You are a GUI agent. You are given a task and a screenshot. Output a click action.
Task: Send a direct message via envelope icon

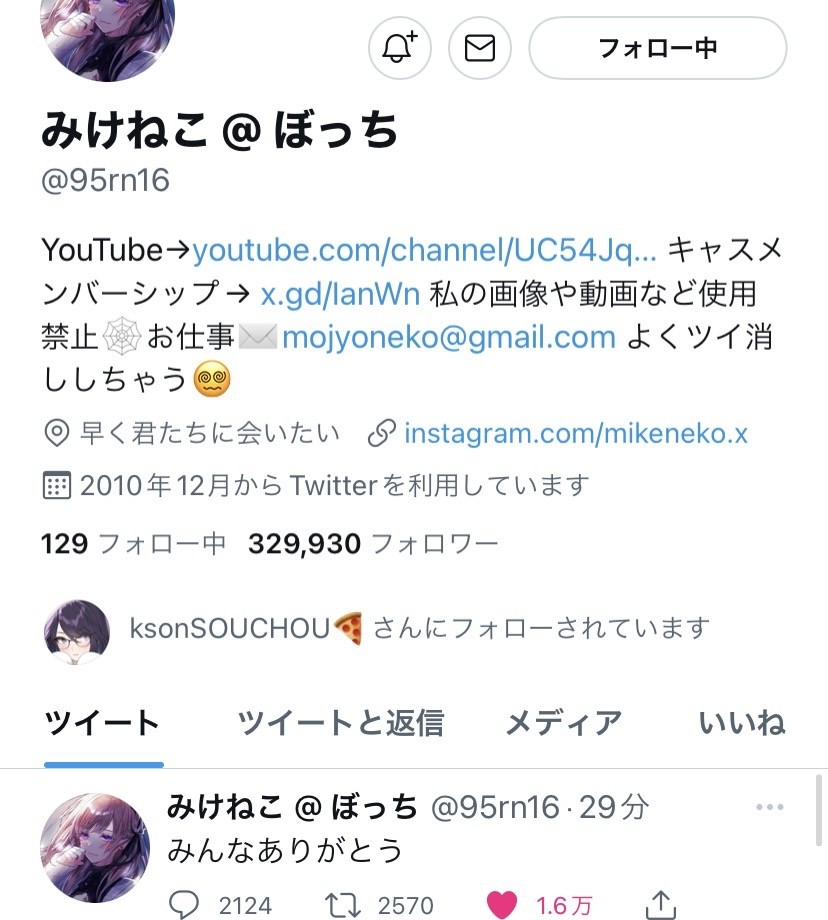(480, 47)
